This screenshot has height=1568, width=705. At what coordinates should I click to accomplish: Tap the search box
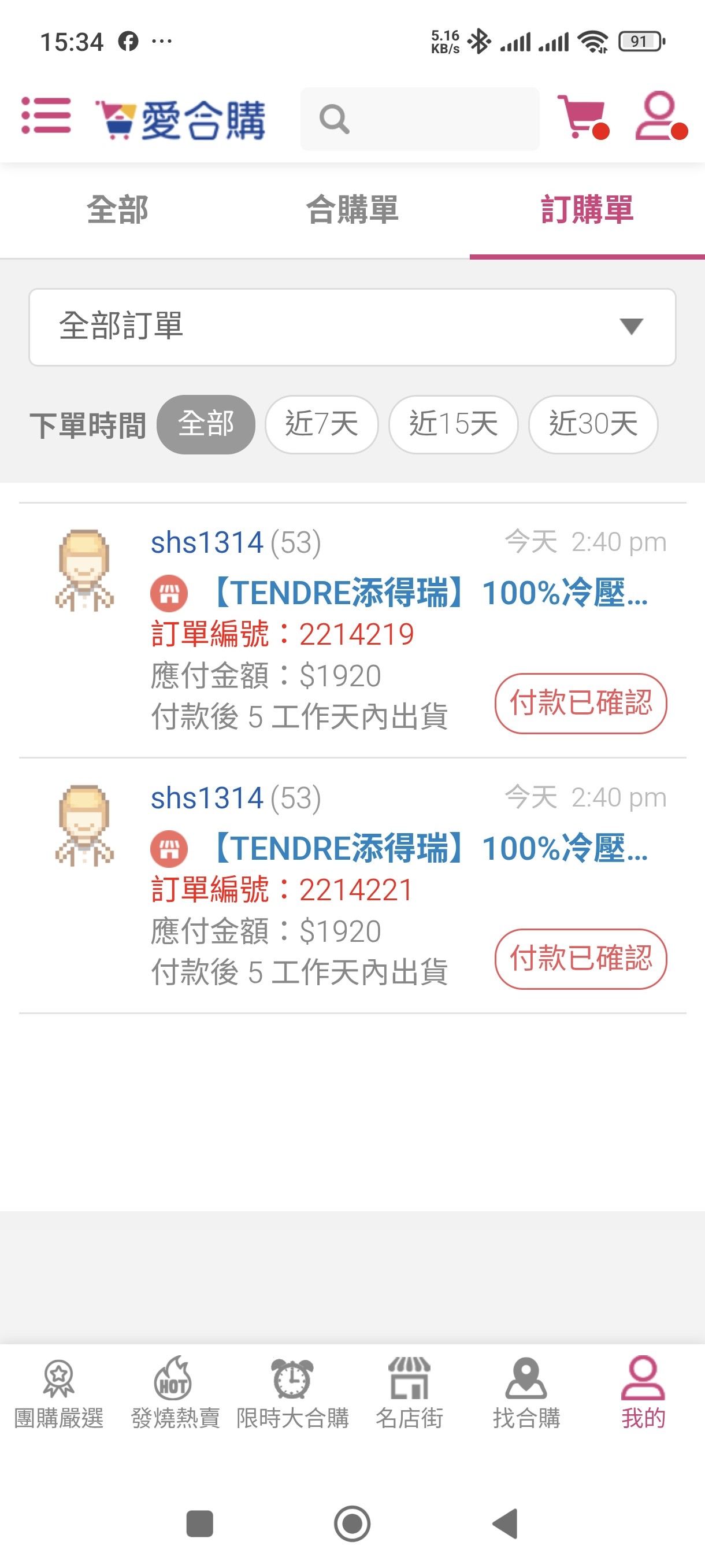point(420,119)
